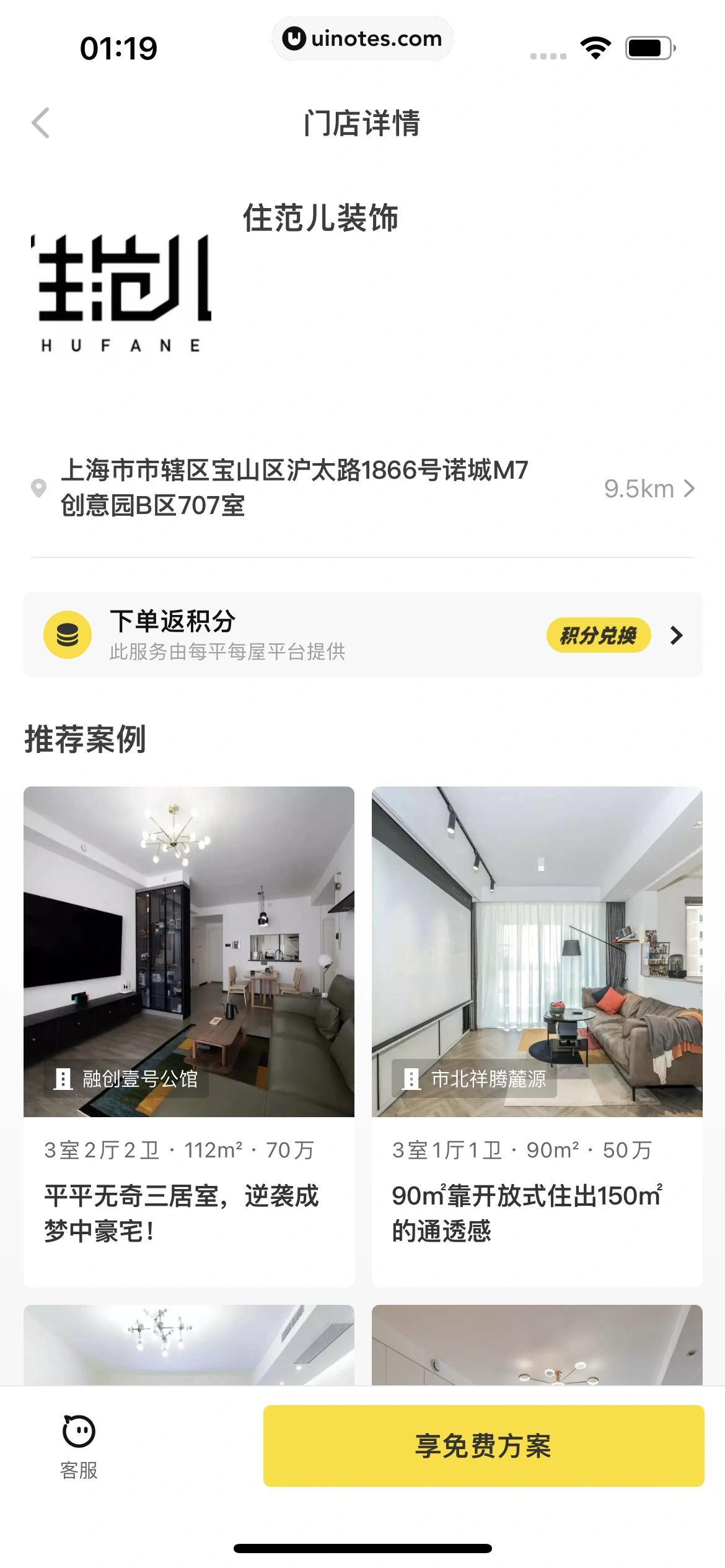Tap the black coin icon for 下单返积分

pos(66,634)
